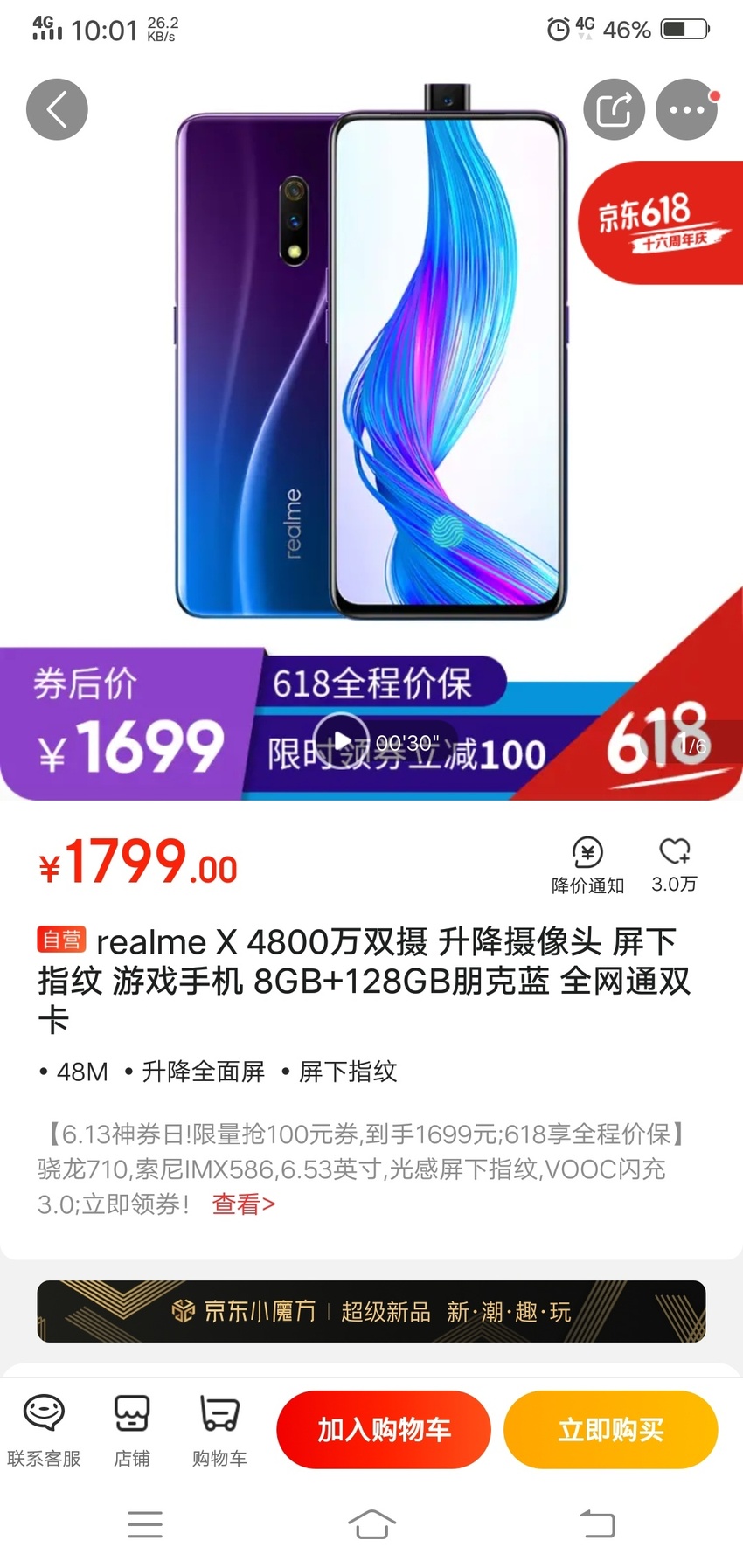This screenshot has height=1568, width=743.
Task: Enable the 降价通知 price drop alert
Action: [587, 865]
